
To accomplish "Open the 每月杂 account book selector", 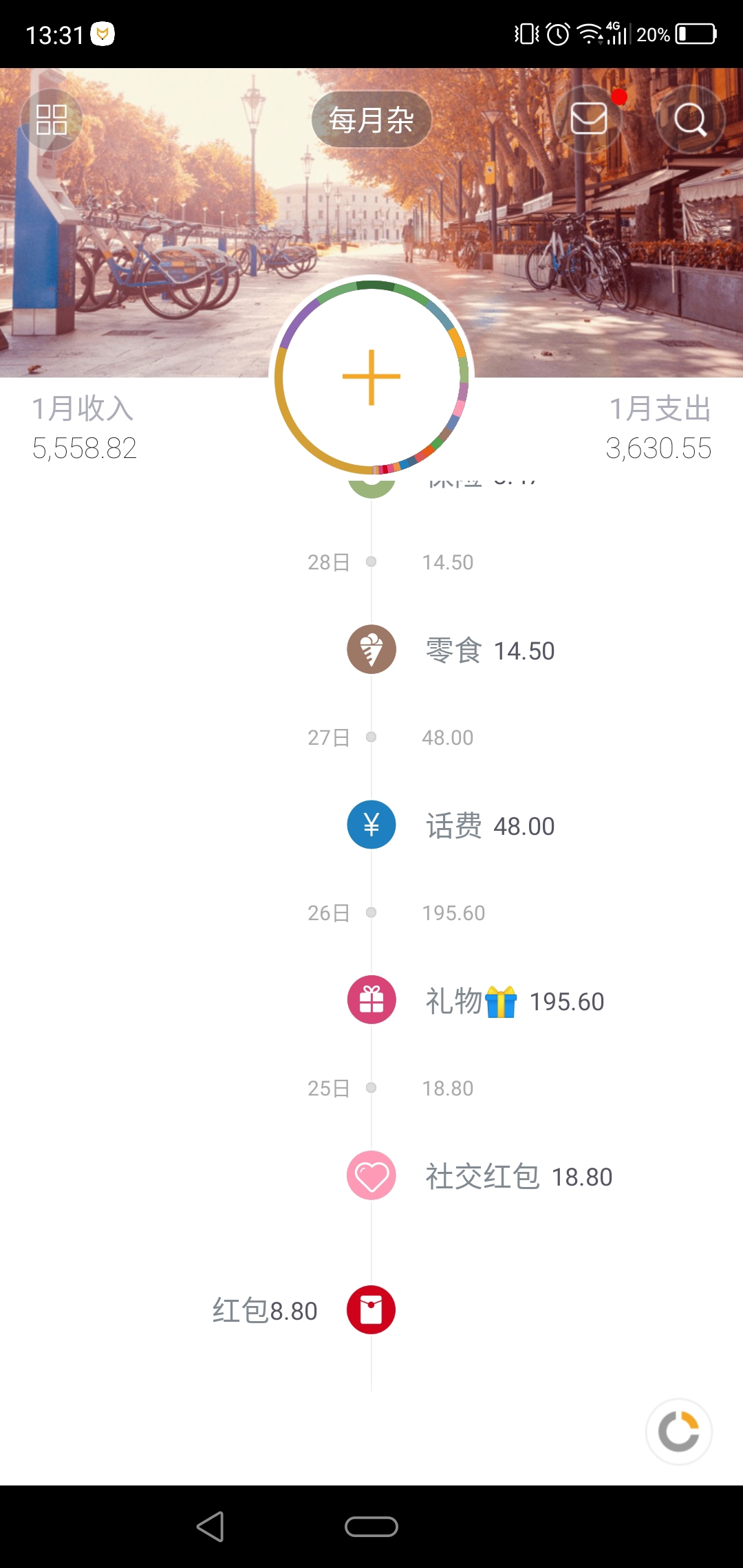I will tap(371, 120).
